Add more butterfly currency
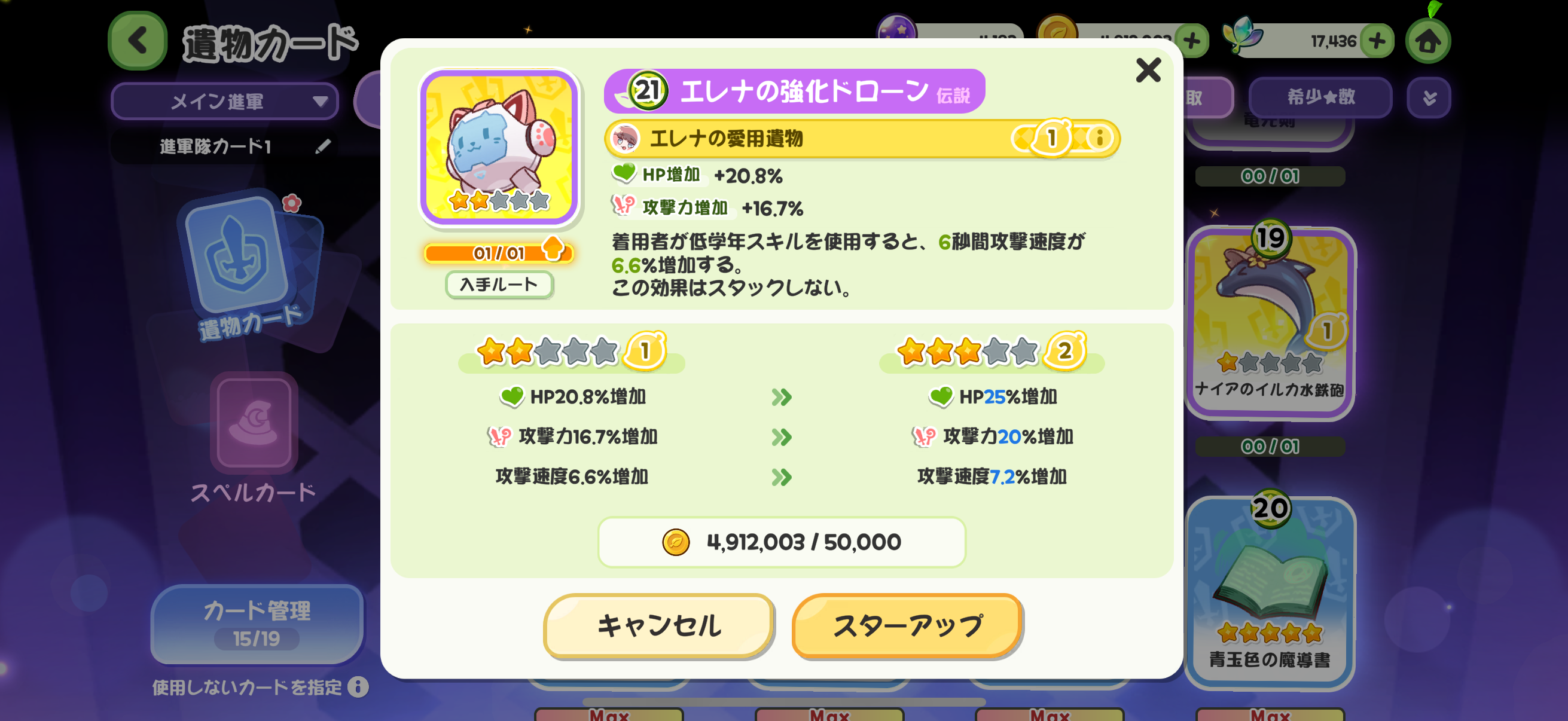 [x=1376, y=41]
